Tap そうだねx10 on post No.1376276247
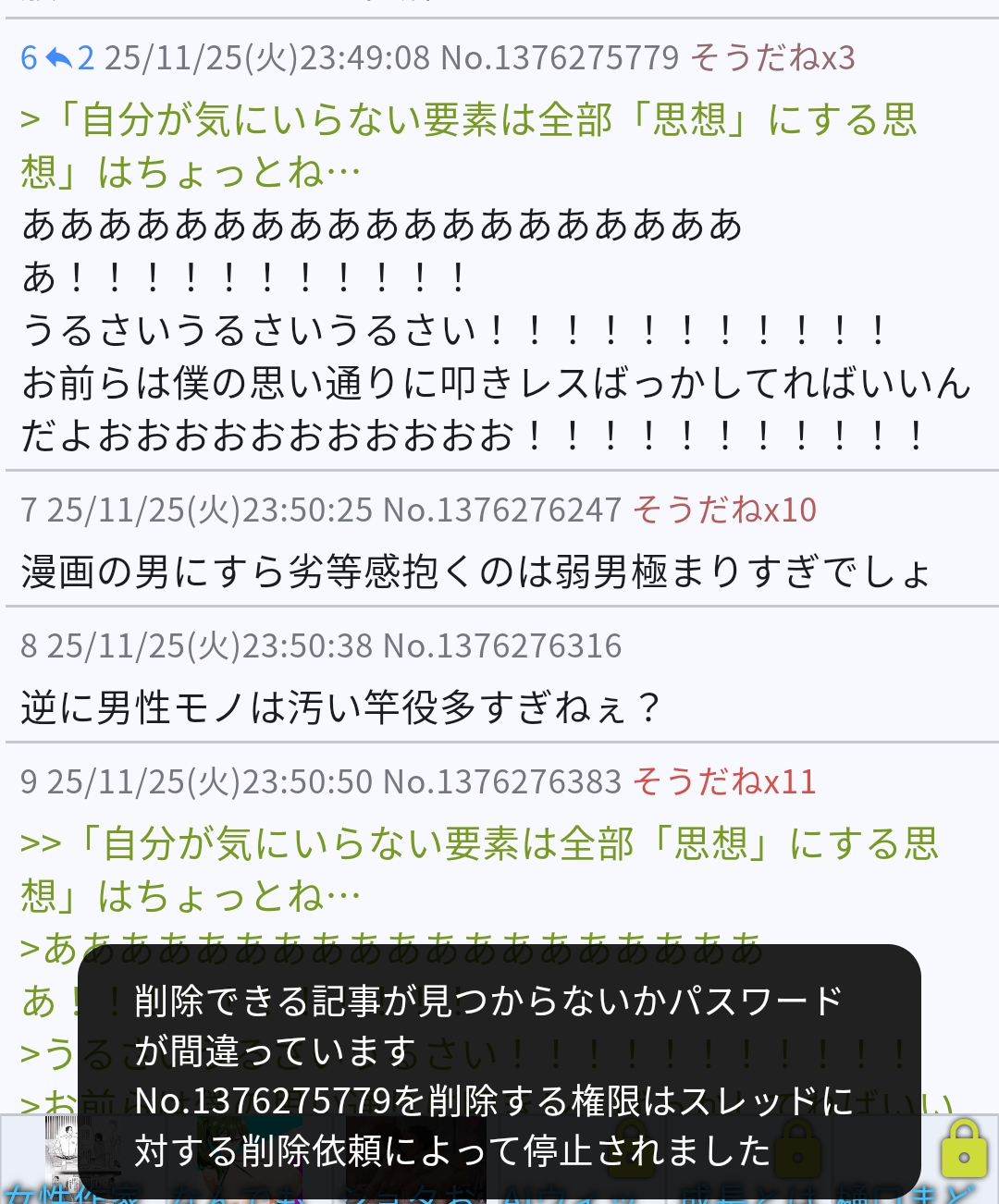The width and height of the screenshot is (999, 1204). click(x=724, y=510)
